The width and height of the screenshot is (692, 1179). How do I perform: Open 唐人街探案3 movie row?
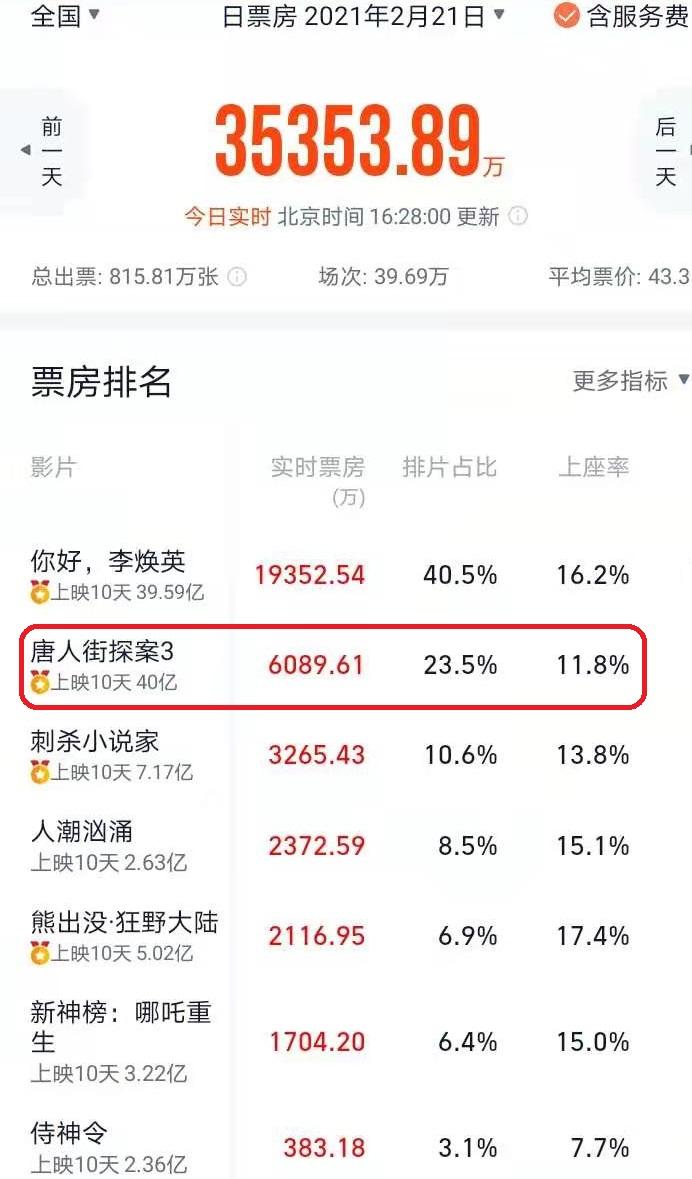click(333, 665)
